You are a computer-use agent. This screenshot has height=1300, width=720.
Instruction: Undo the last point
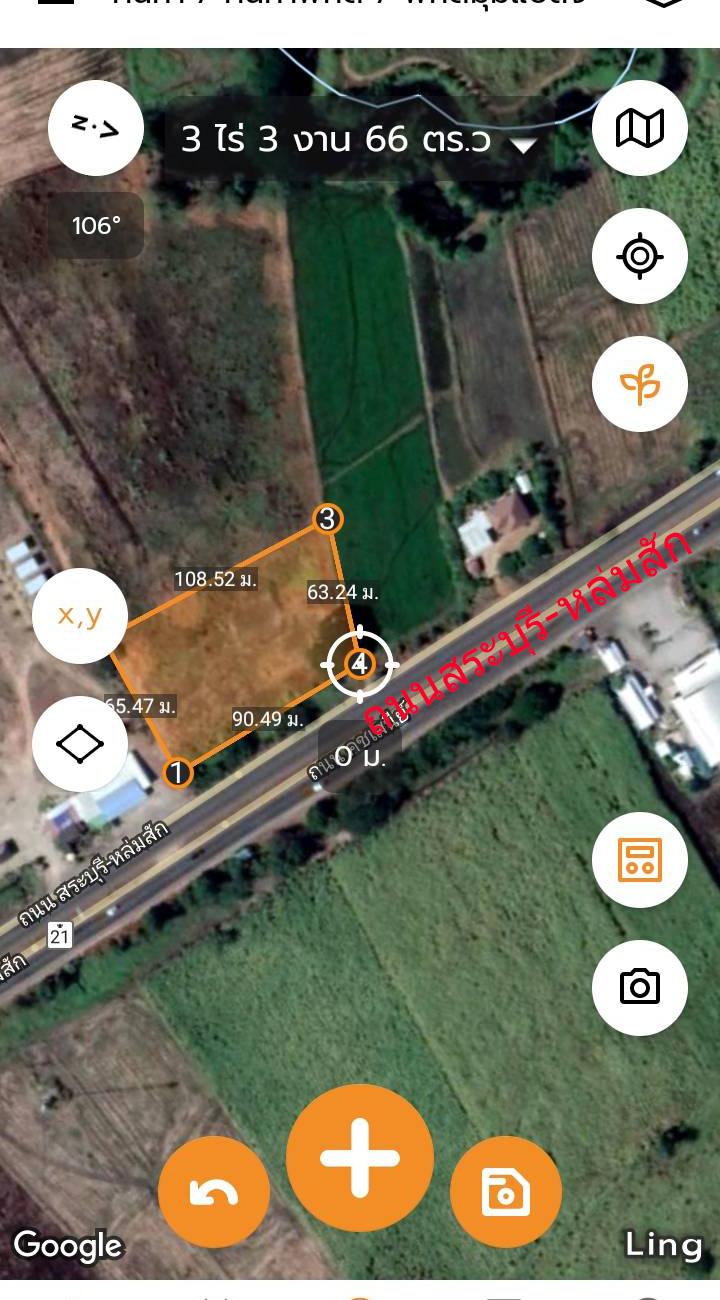coord(214,1192)
